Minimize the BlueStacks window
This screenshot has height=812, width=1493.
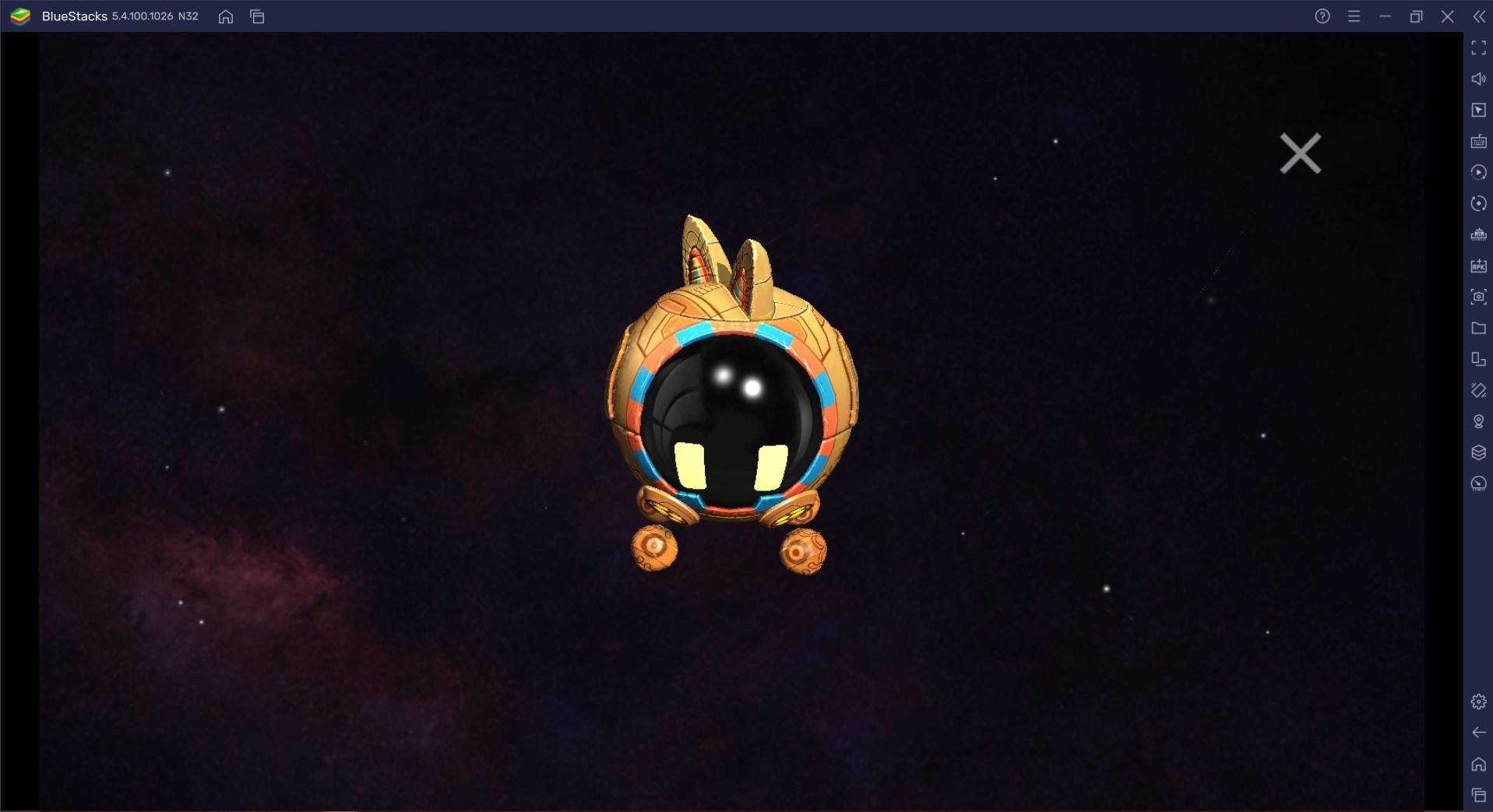1385,16
